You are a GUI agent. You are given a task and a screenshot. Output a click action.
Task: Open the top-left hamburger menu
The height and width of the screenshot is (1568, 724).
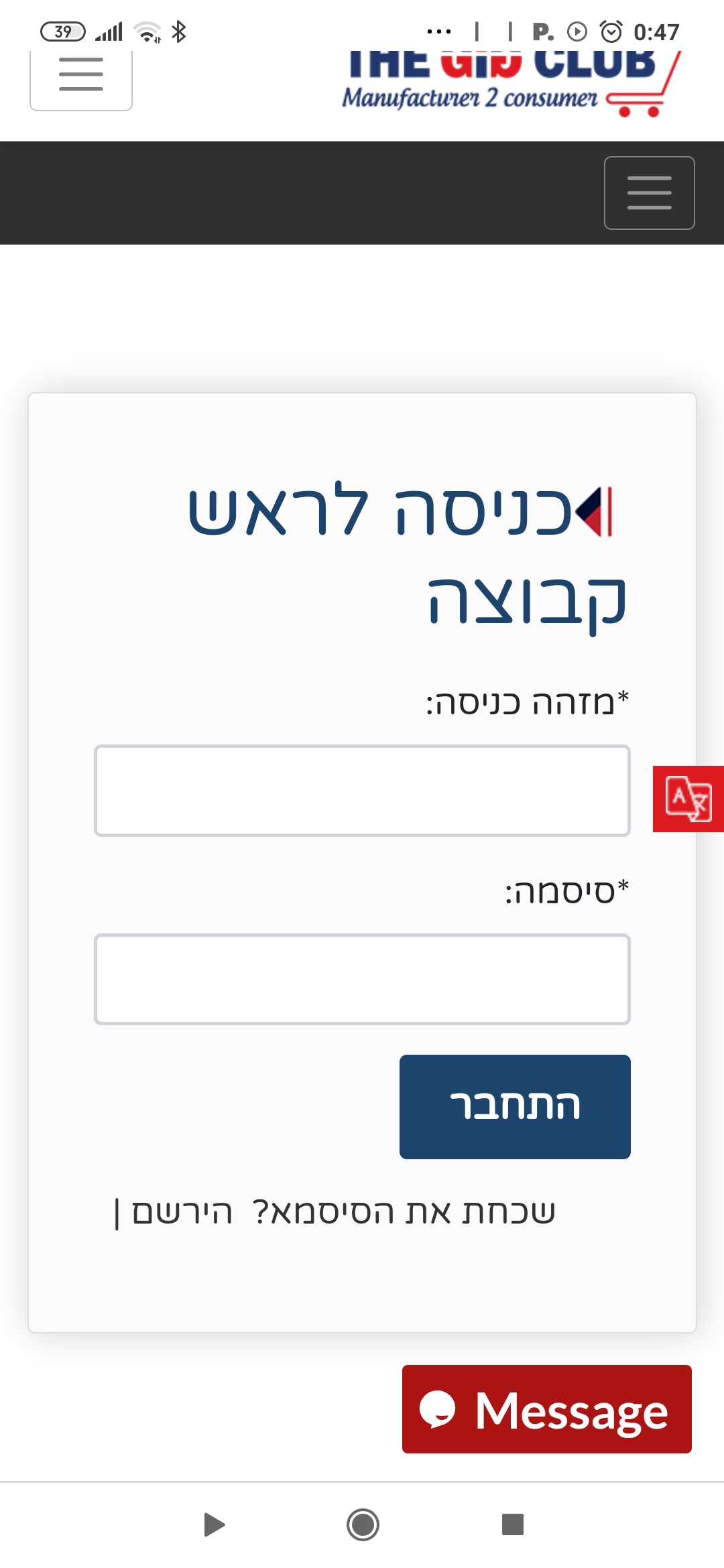click(80, 75)
